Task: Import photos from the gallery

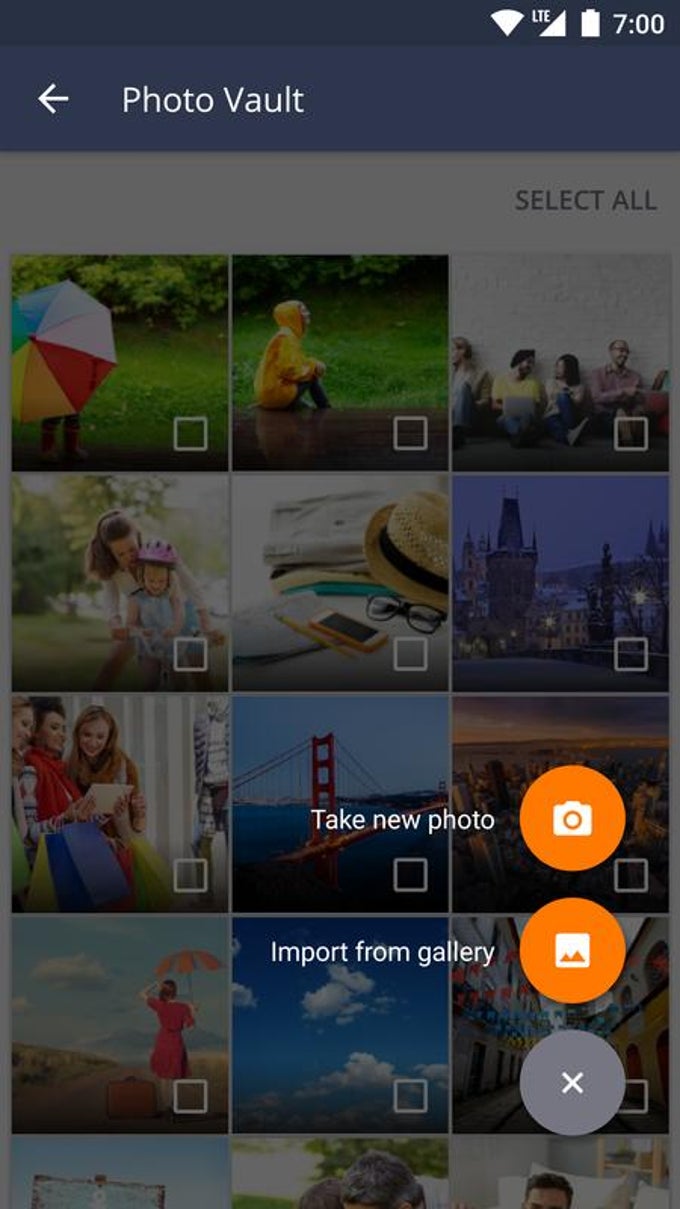Action: pos(572,951)
